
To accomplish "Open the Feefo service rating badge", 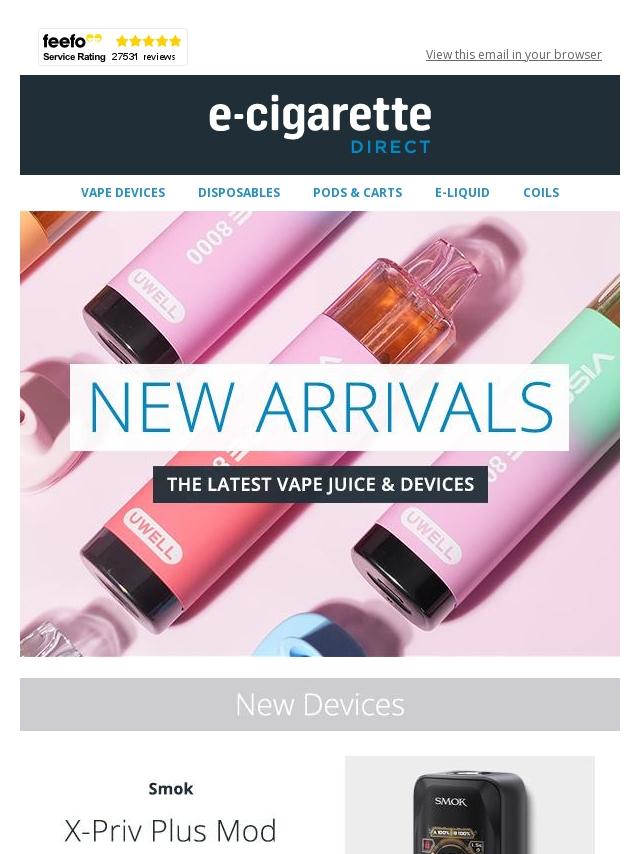I will click(x=113, y=47).
